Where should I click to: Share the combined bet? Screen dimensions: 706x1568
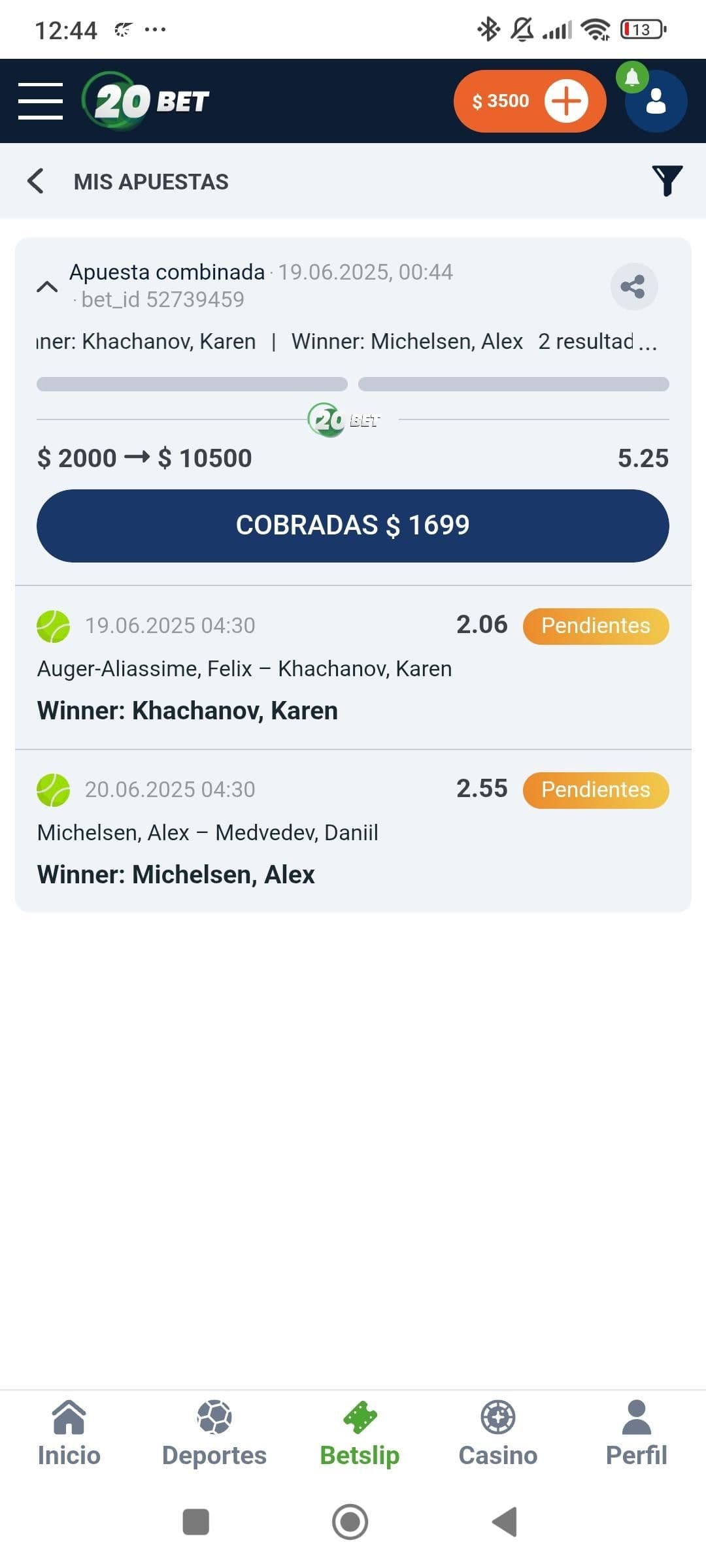(x=633, y=286)
